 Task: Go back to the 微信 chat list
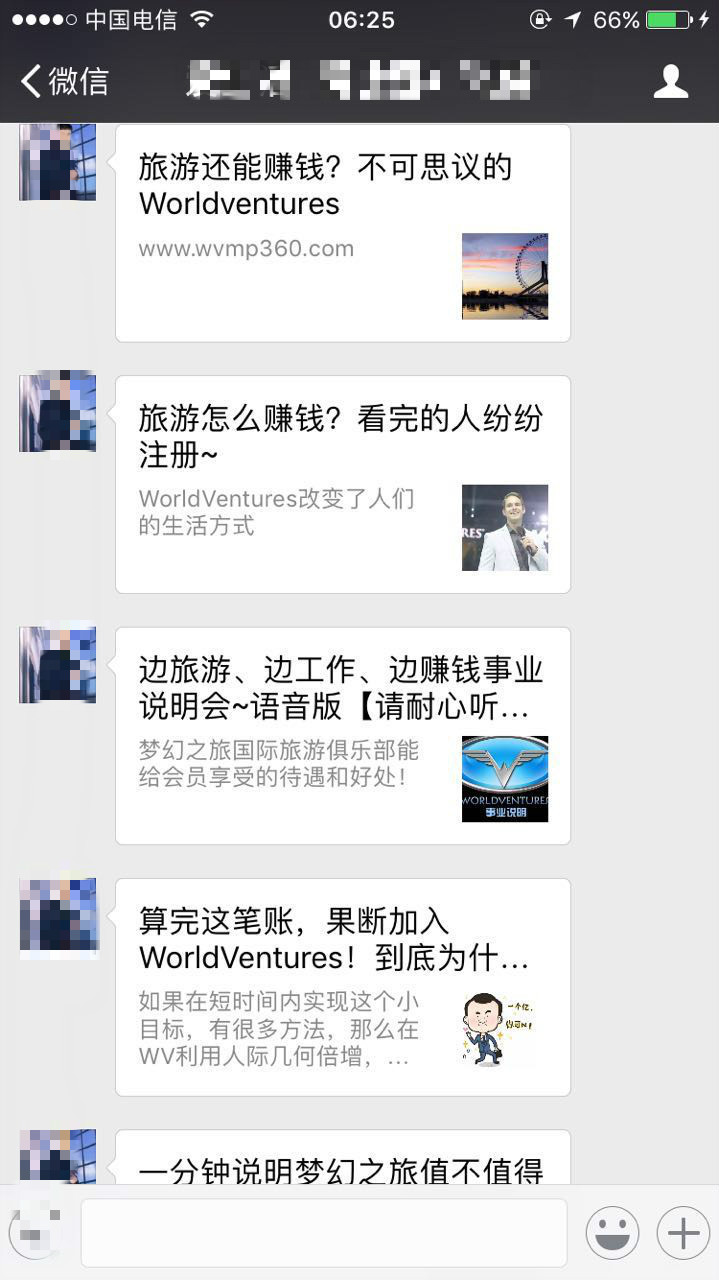(65, 81)
